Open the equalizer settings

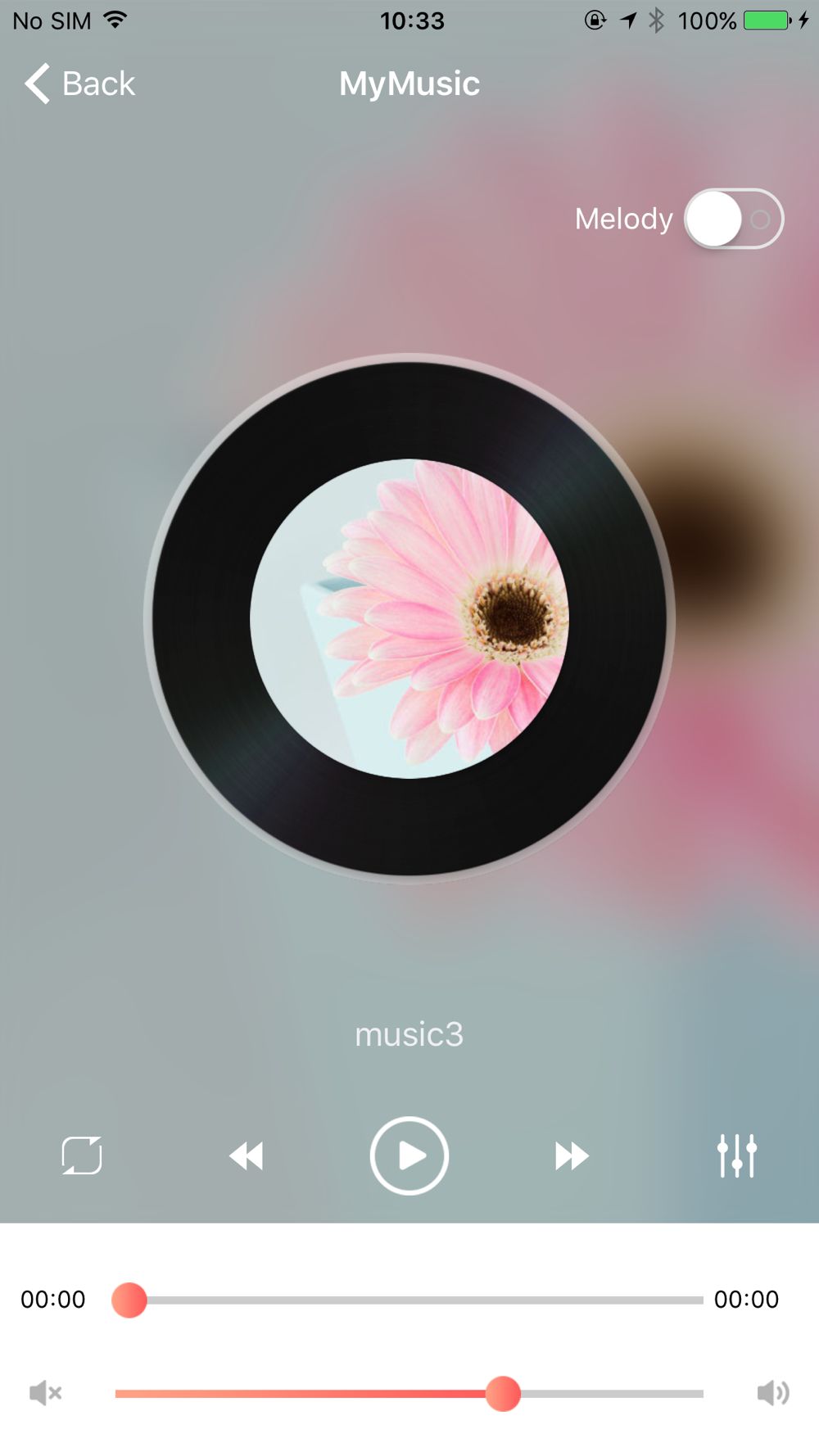[736, 1155]
